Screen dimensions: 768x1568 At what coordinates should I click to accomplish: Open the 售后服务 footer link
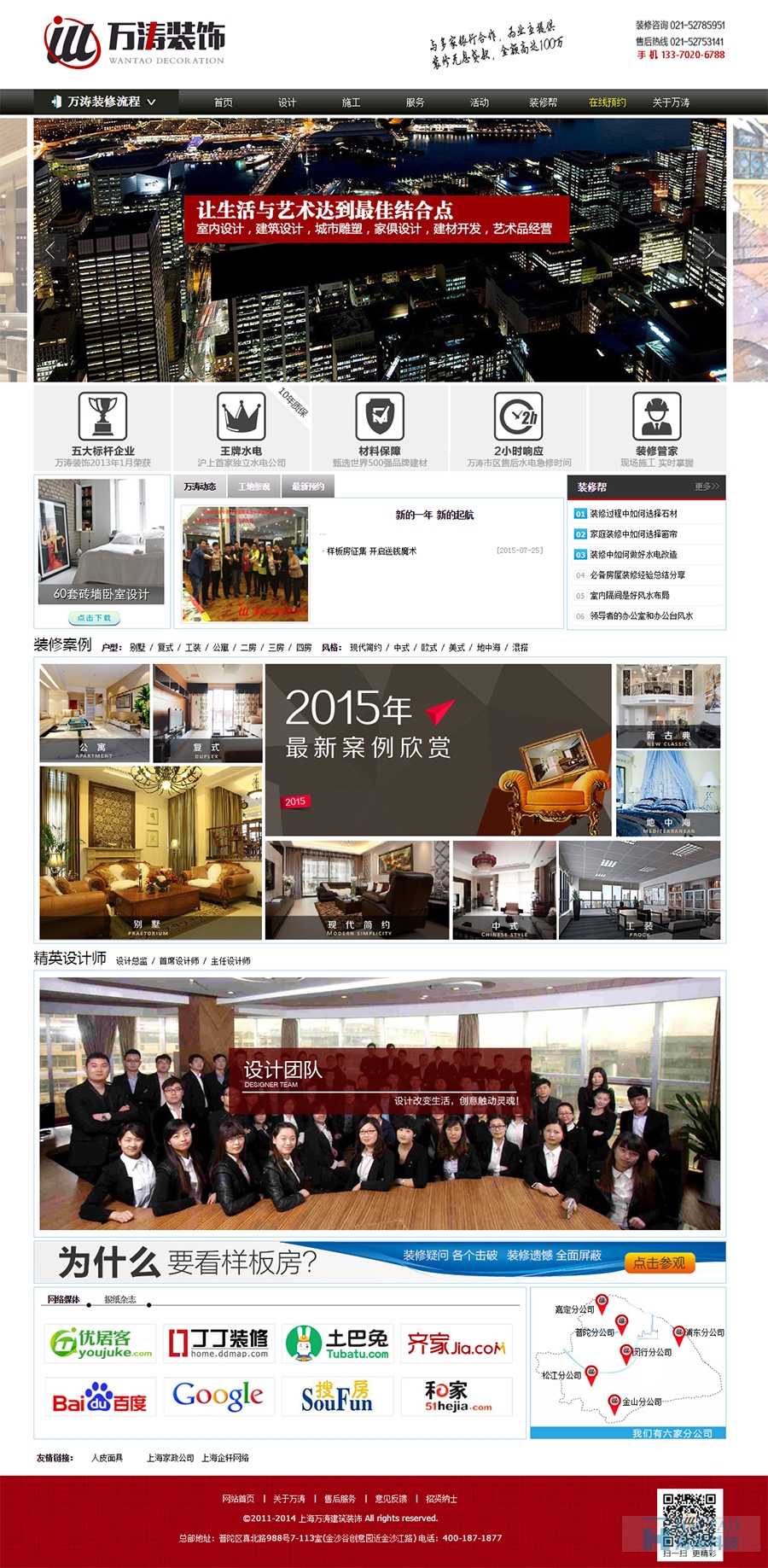(x=340, y=1499)
